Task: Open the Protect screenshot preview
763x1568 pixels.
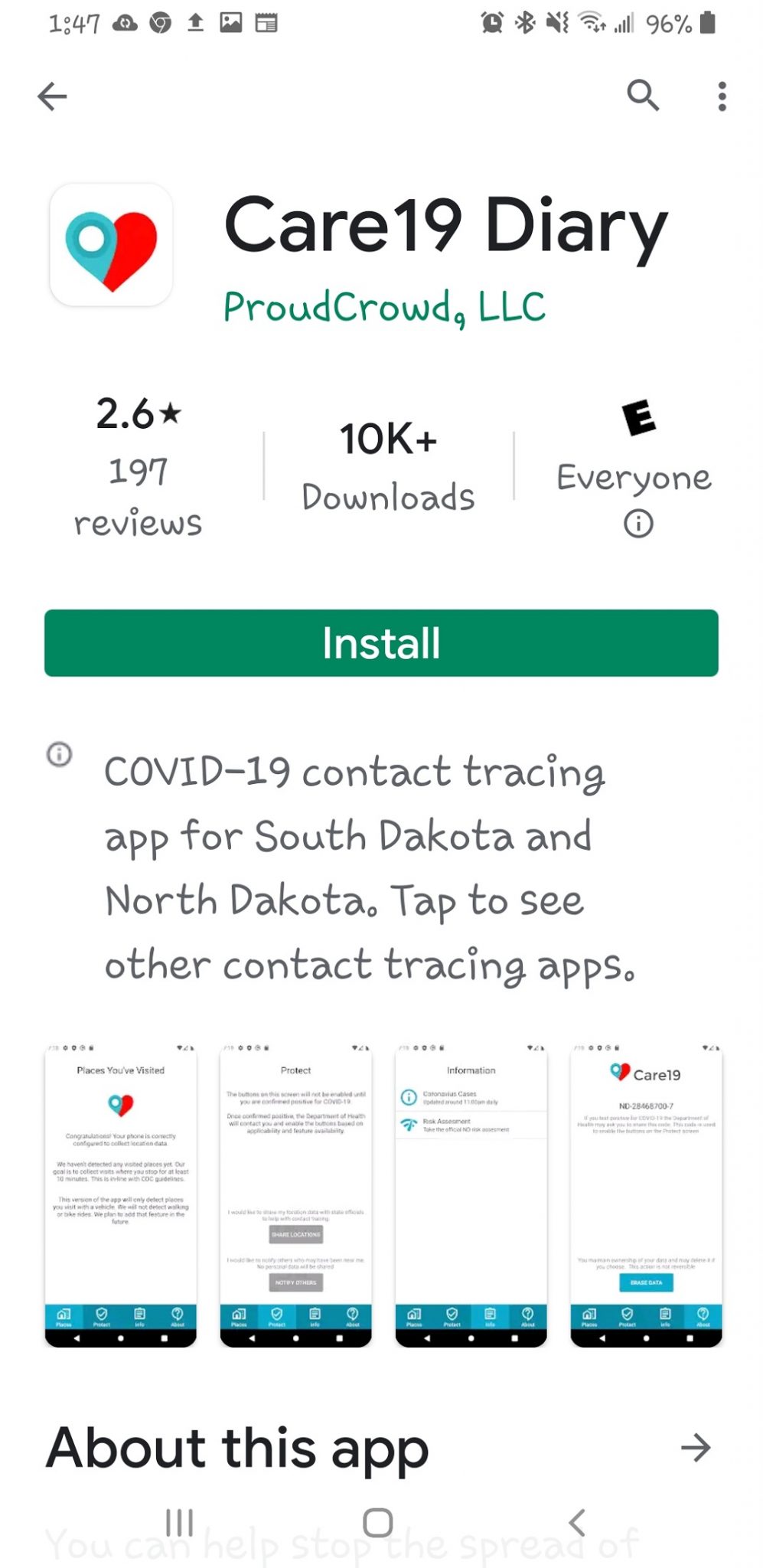Action: click(x=296, y=1195)
